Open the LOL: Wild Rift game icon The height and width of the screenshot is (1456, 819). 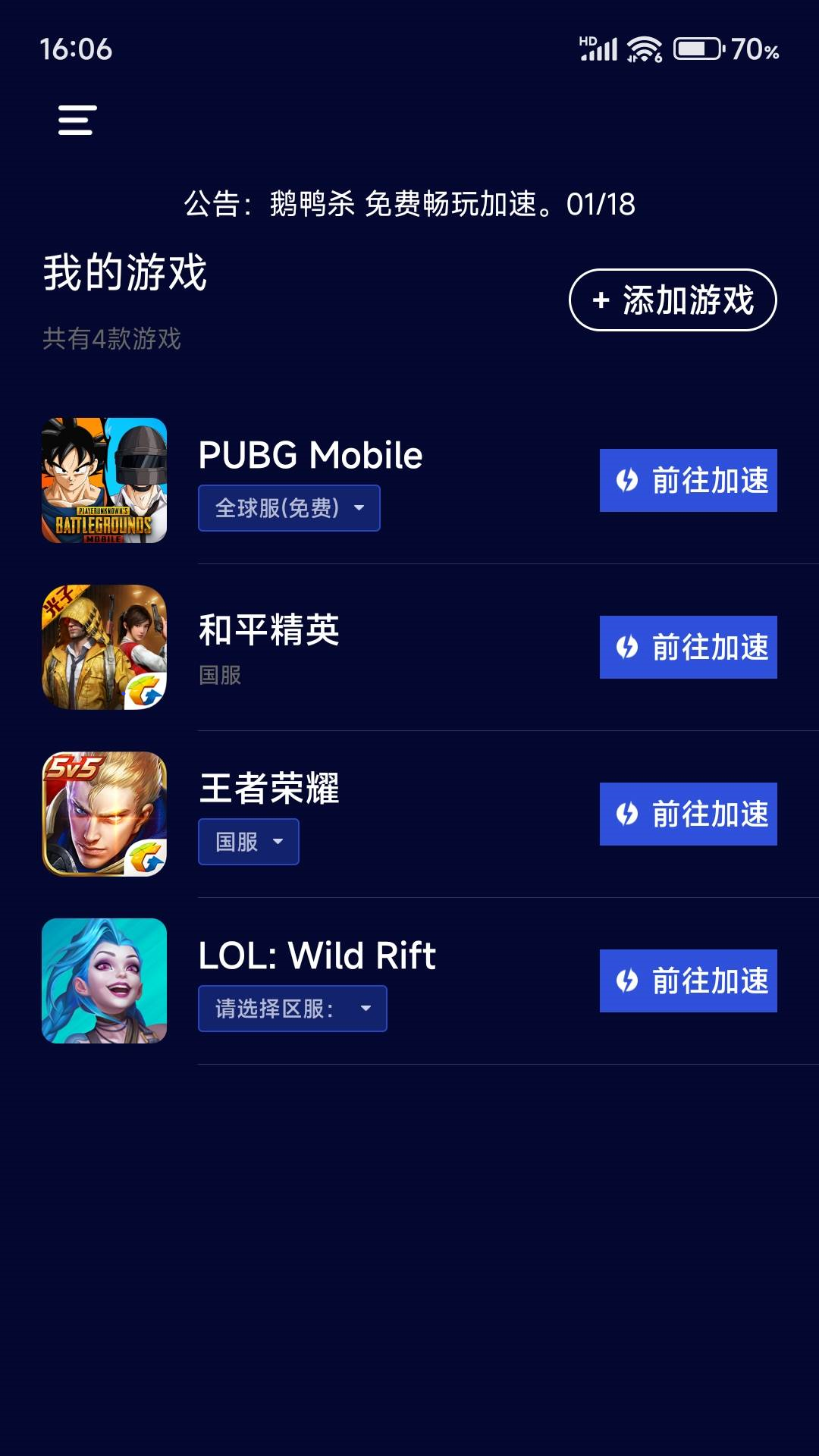click(104, 981)
